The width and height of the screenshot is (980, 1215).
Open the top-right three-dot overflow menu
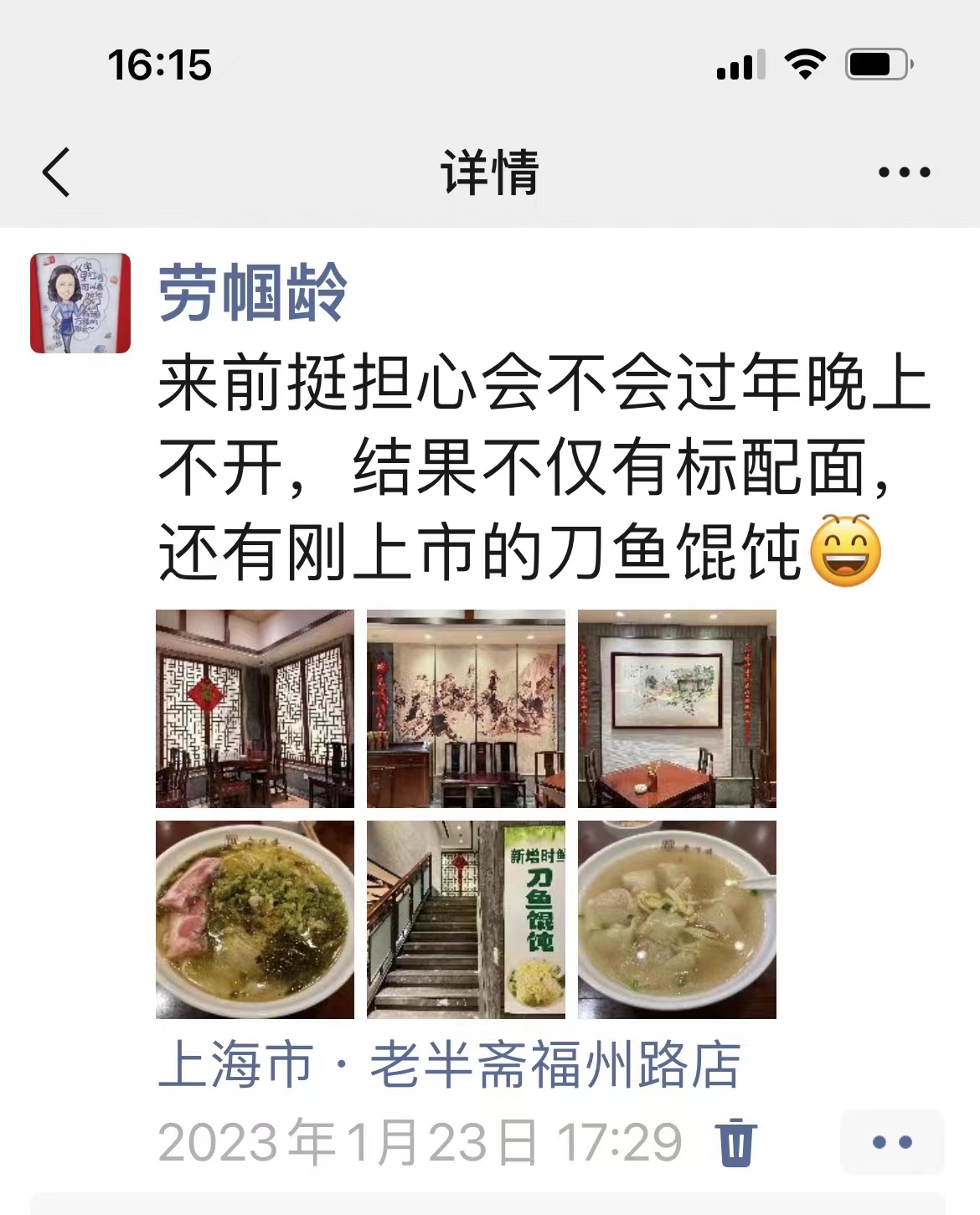click(x=904, y=172)
